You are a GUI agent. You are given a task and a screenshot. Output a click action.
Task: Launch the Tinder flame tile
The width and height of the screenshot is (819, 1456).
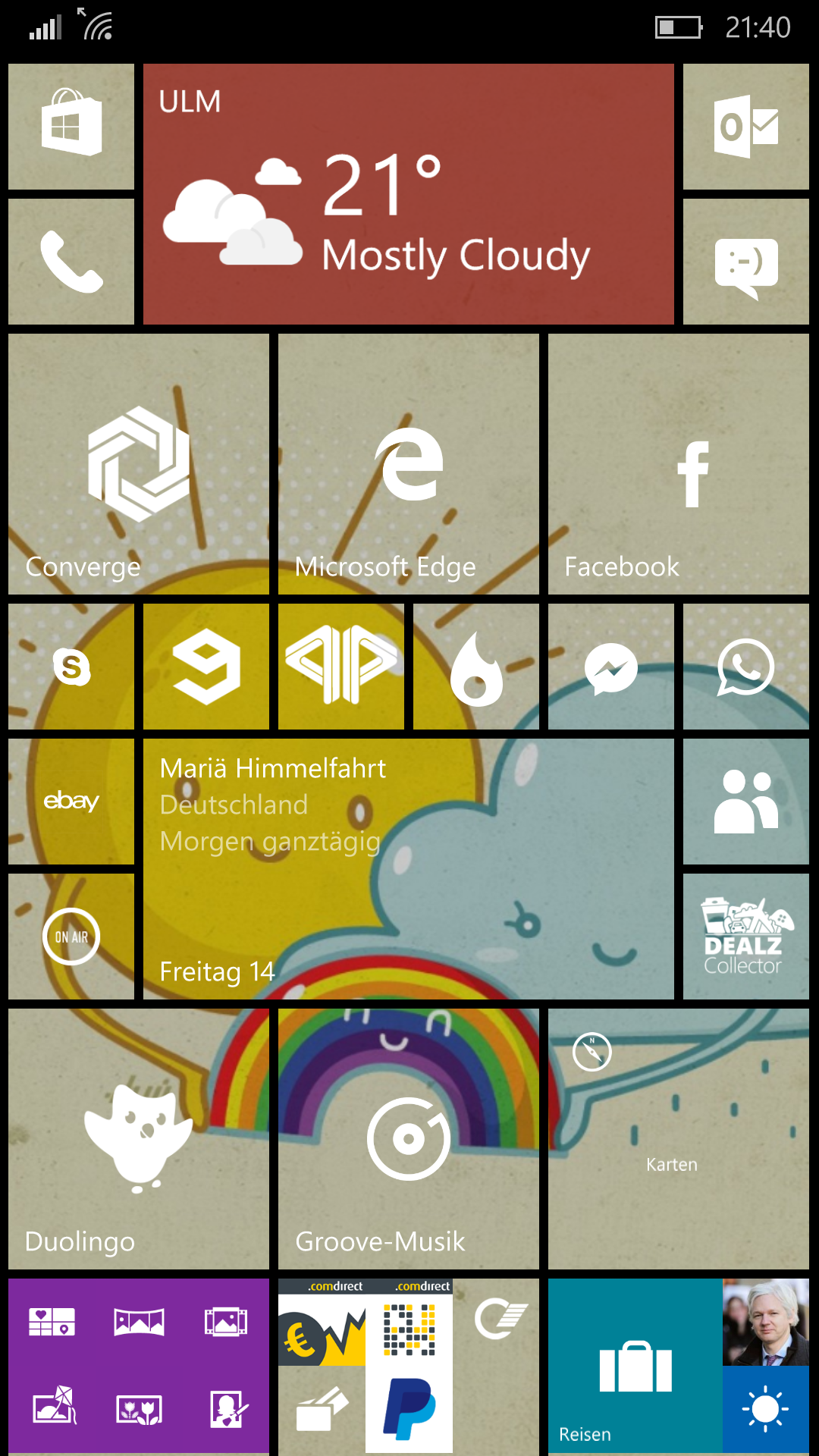point(476,667)
